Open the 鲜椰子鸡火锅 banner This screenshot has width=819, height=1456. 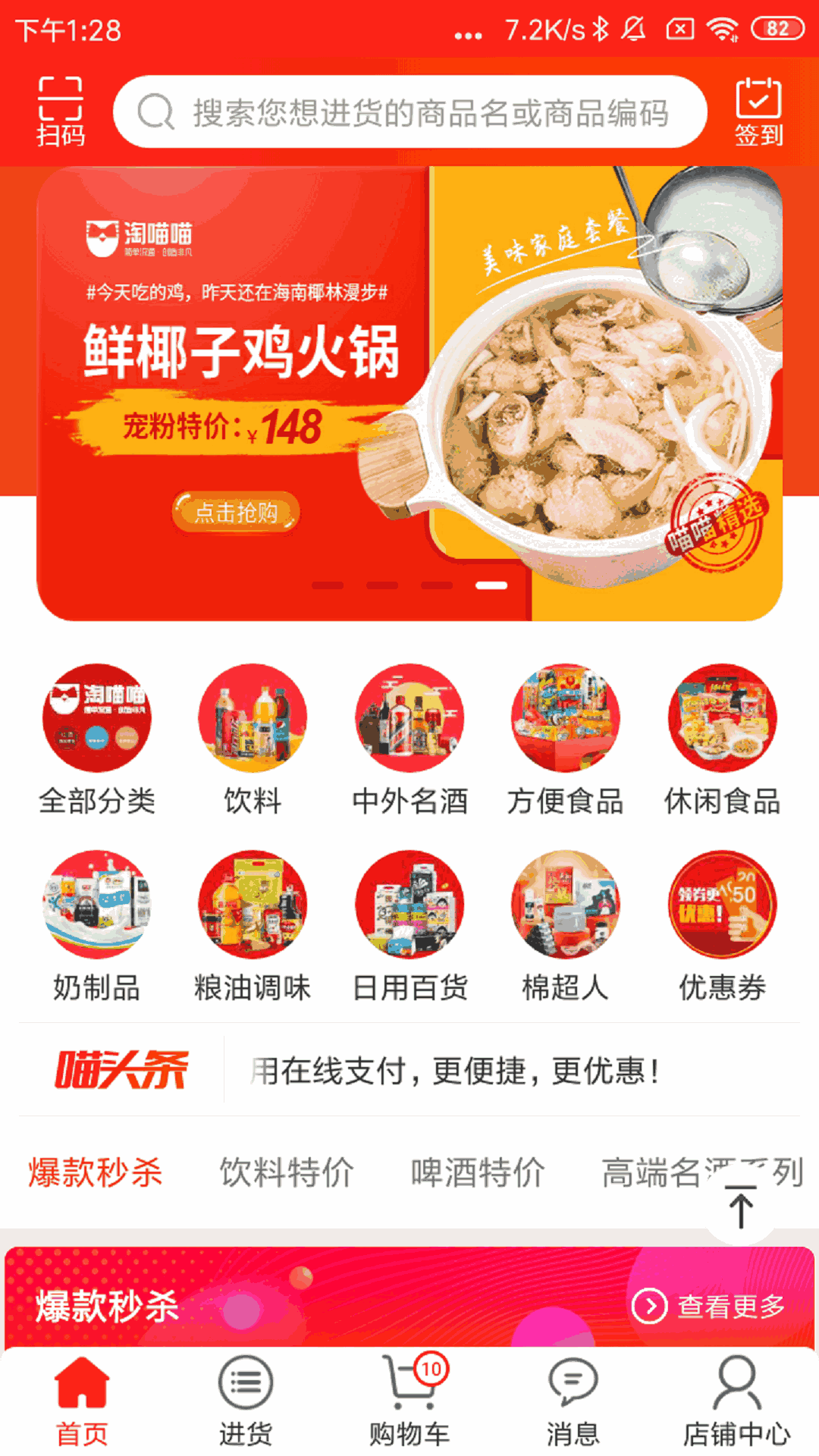pyautogui.click(x=409, y=394)
